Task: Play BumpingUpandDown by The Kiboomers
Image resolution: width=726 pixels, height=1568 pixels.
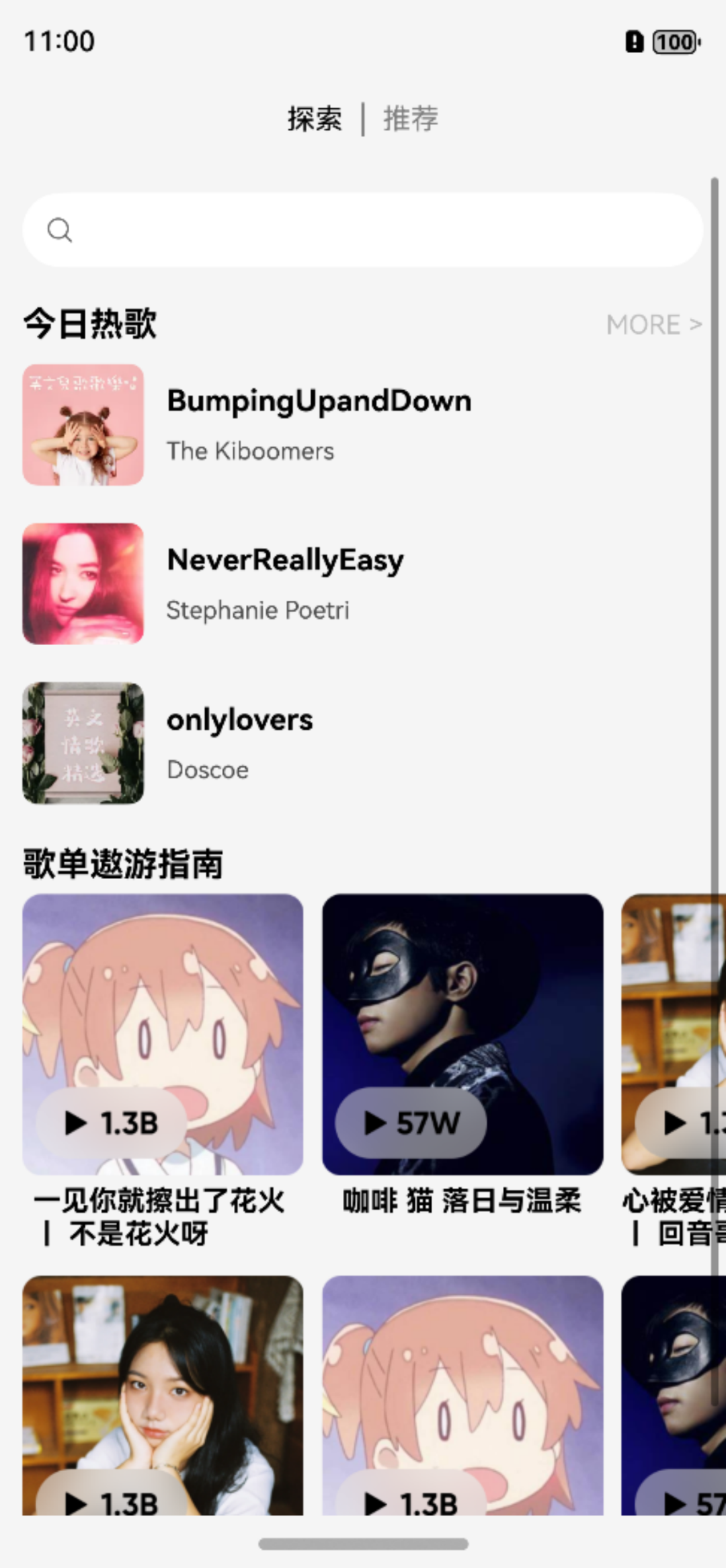Action: pyautogui.click(x=319, y=424)
